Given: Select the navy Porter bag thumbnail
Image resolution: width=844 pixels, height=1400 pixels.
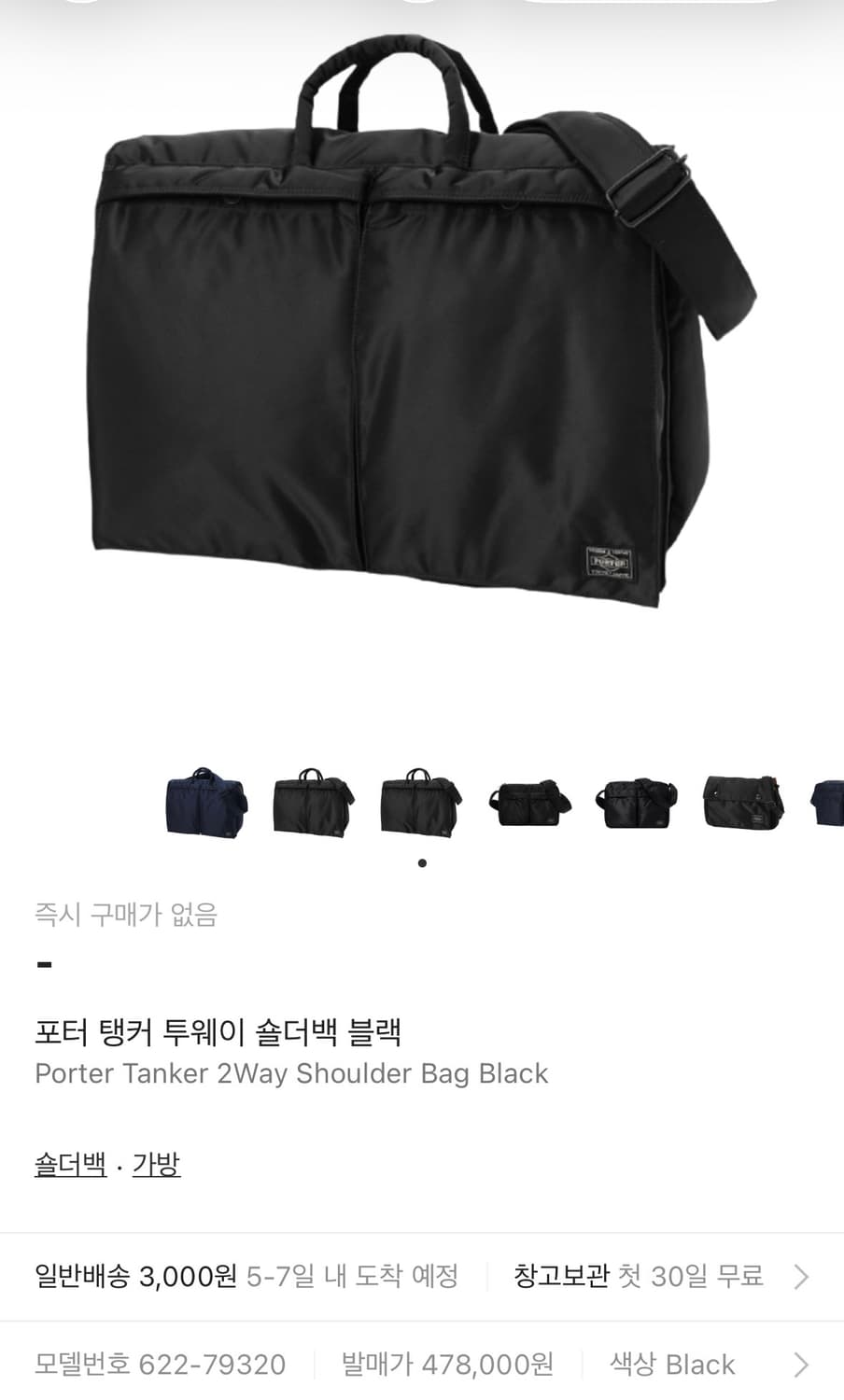Looking at the screenshot, I should (204, 804).
